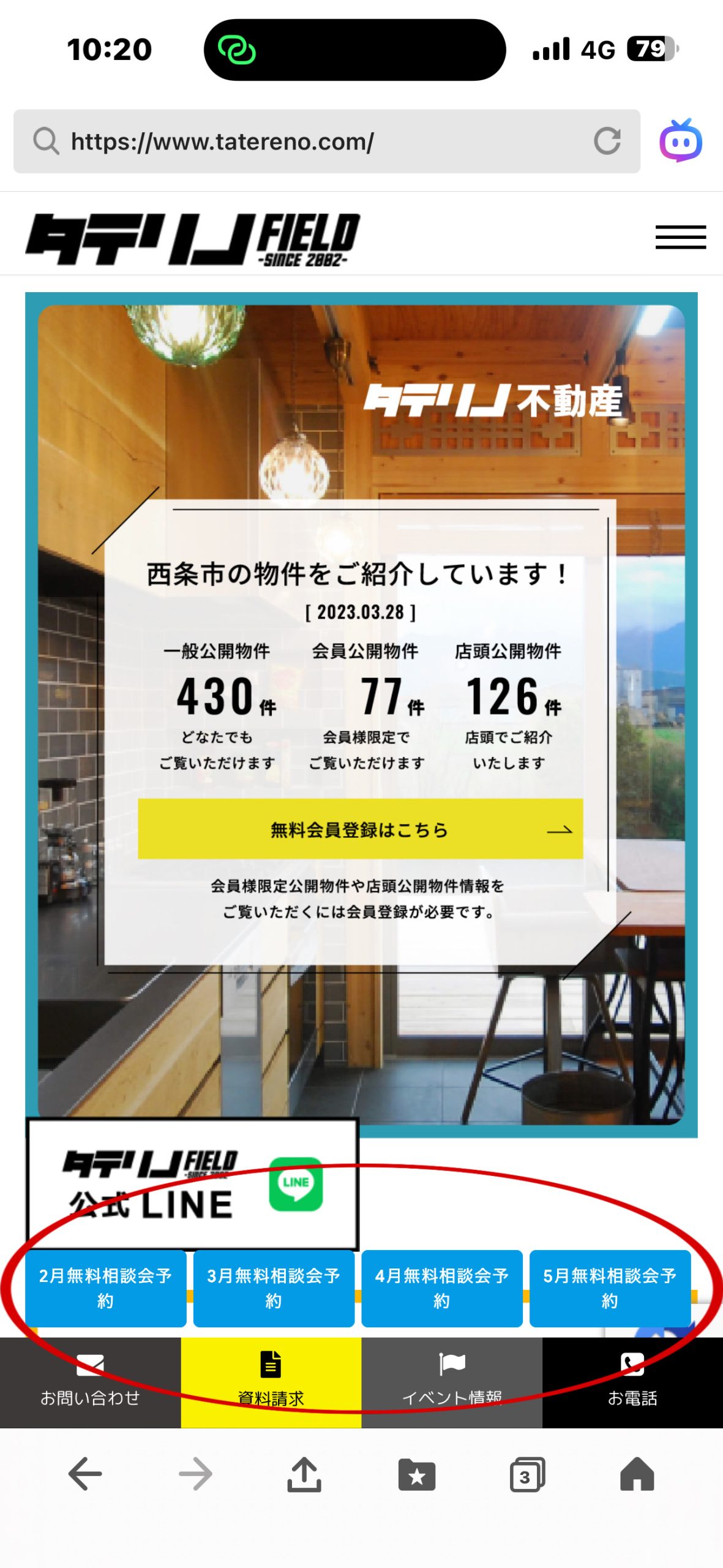Open the 公式LINE banner
Viewport: 723px width, 1568px height.
pos(192,1184)
